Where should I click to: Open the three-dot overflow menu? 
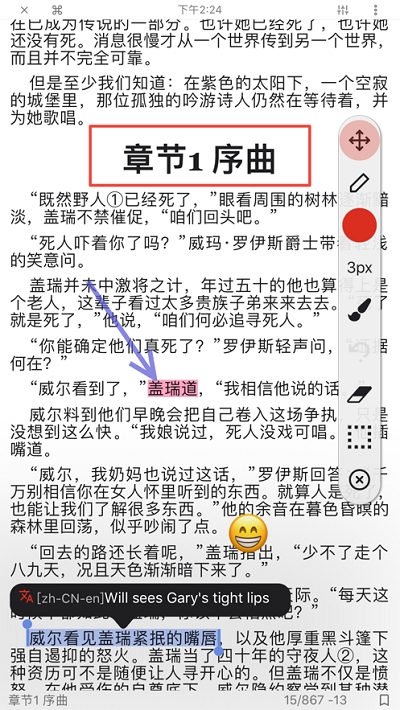[x=375, y=10]
